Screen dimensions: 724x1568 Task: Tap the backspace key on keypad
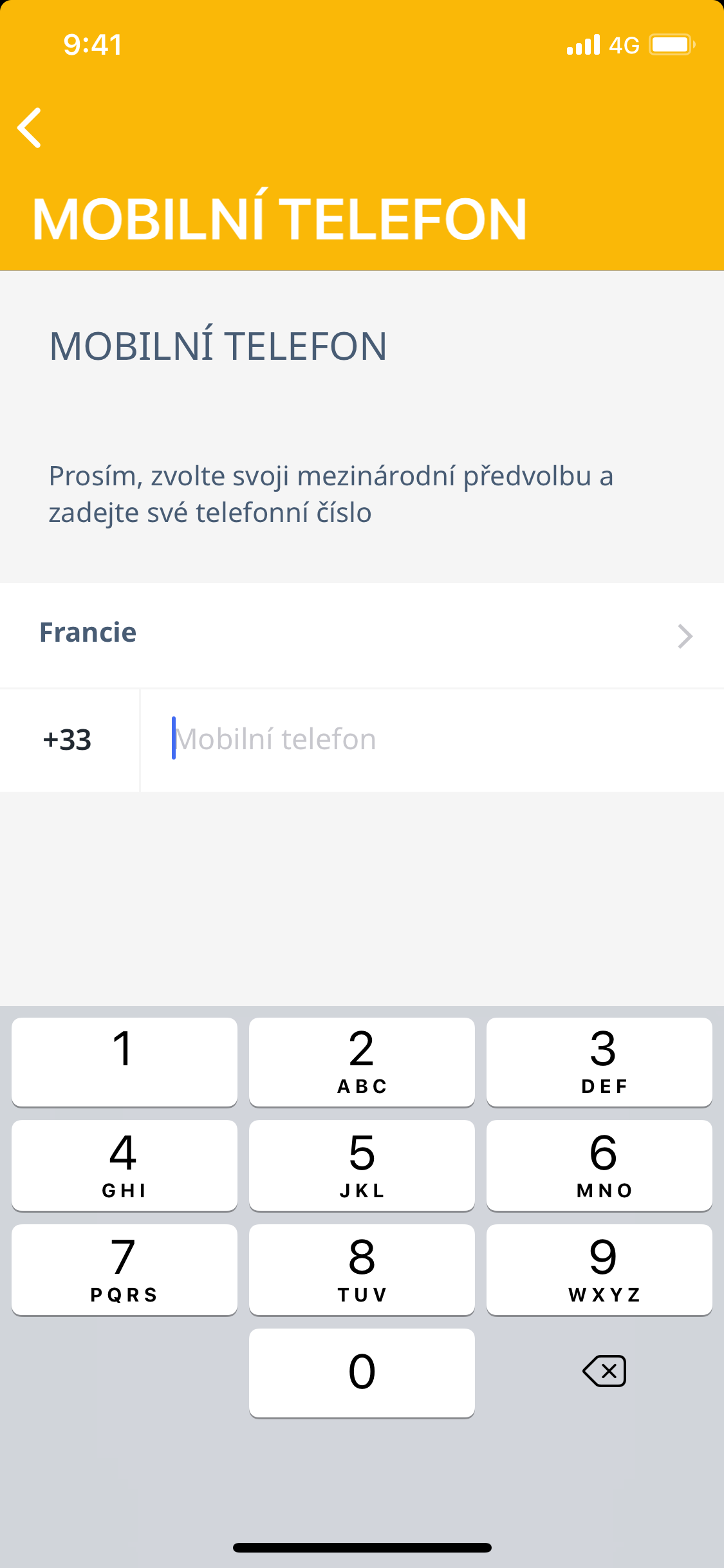(x=604, y=1371)
